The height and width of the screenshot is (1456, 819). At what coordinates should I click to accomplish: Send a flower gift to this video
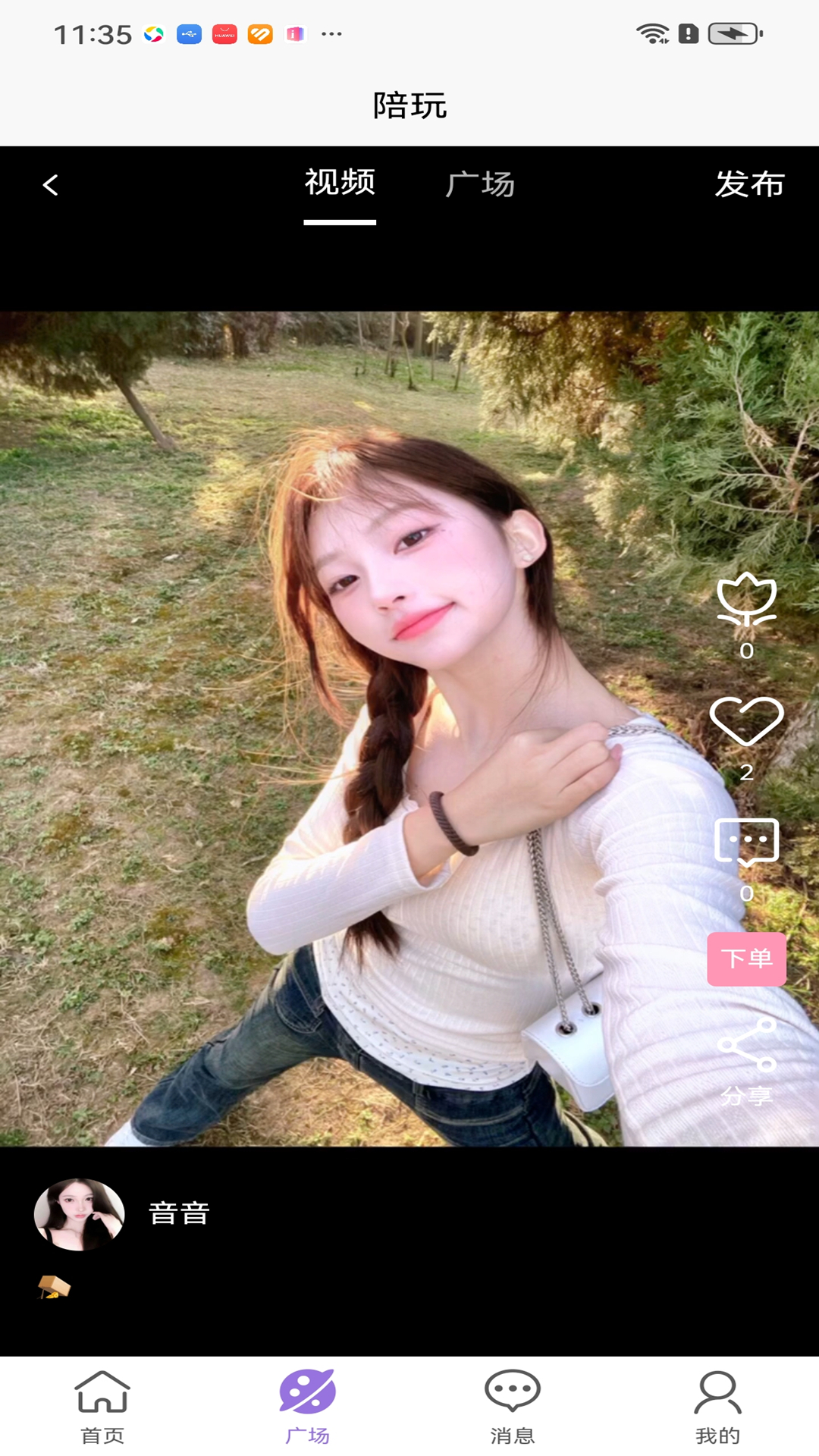coord(747,601)
